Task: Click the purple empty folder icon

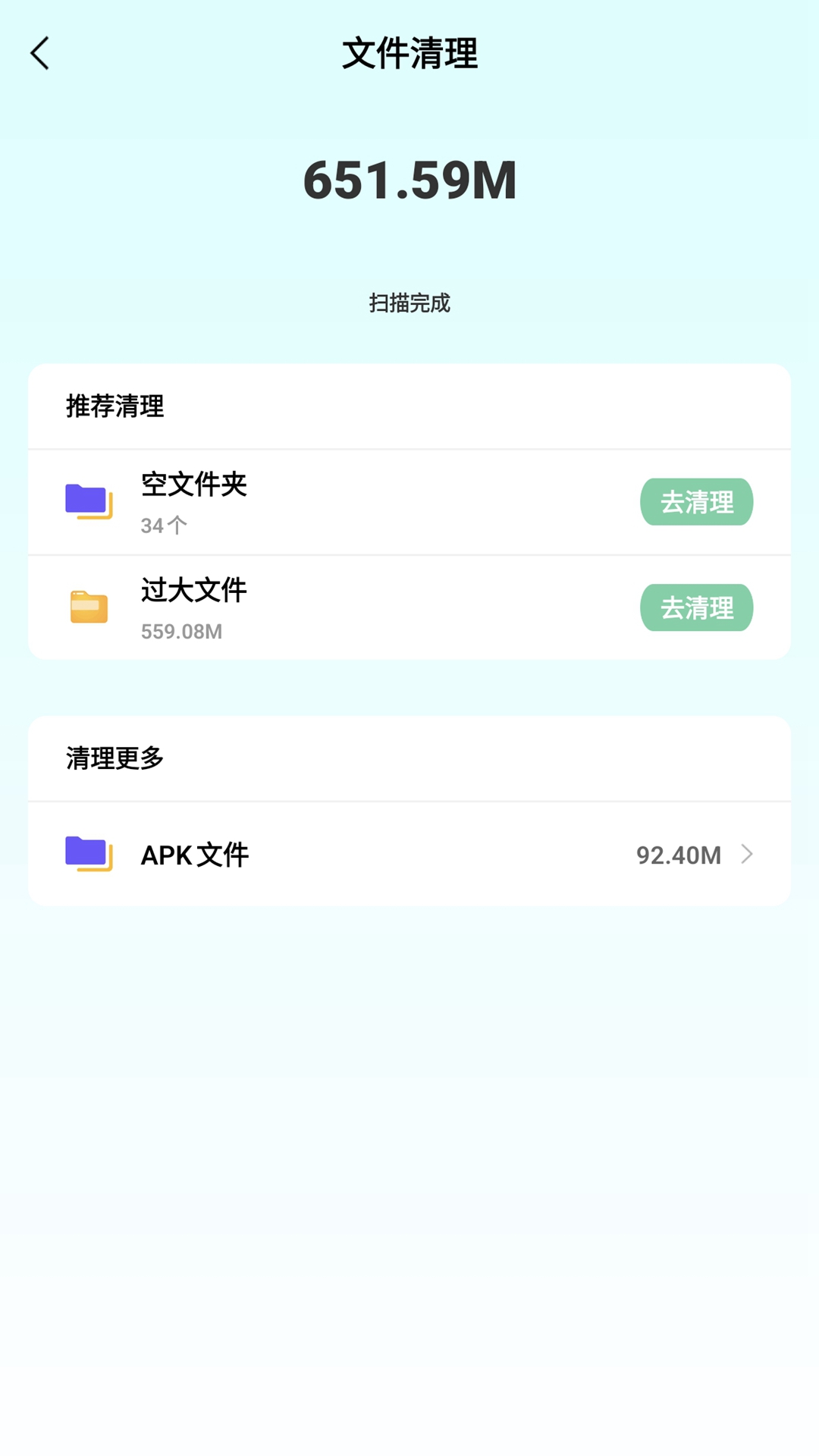Action: pos(86,500)
